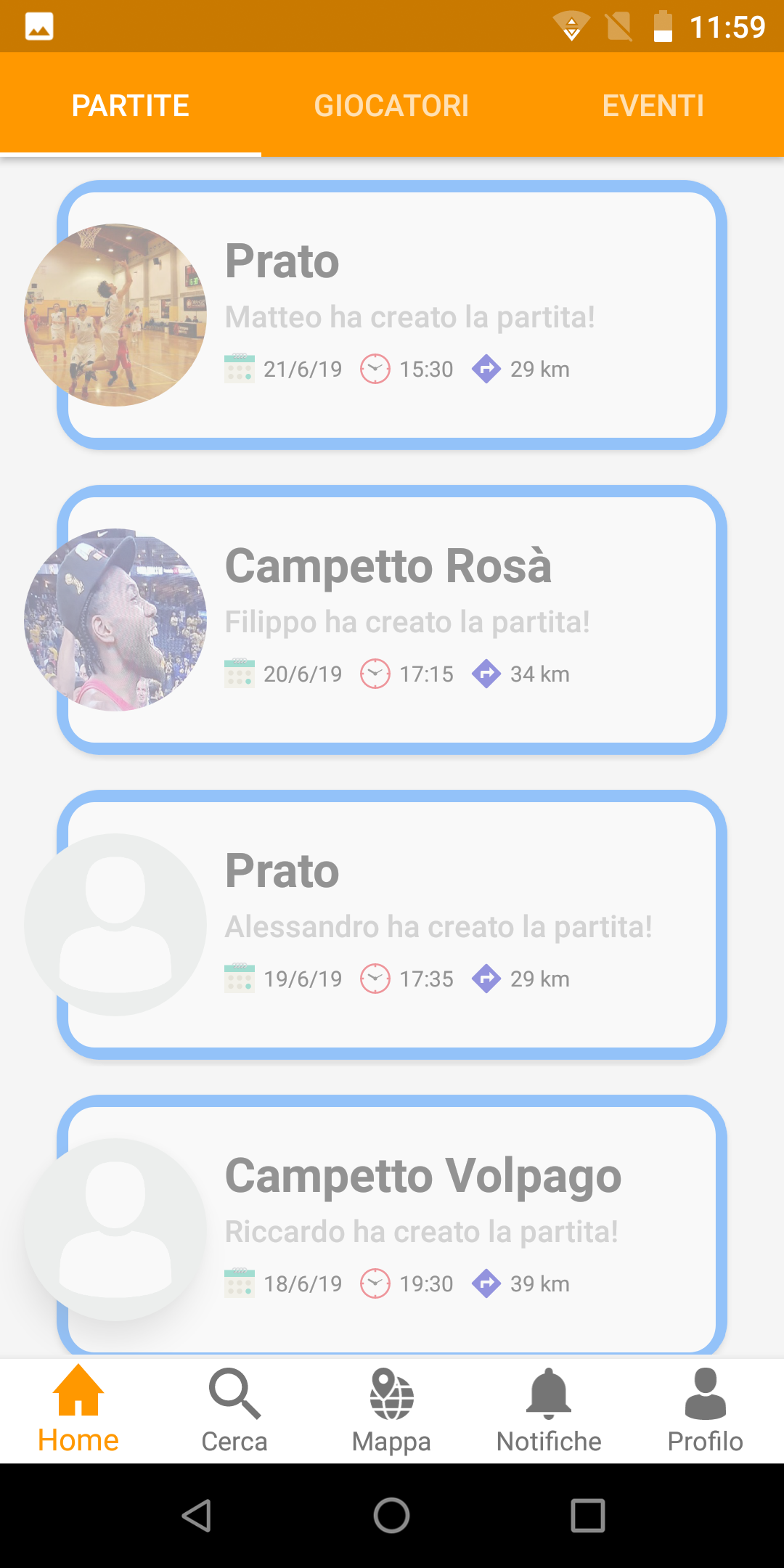This screenshot has height=1568, width=784.
Task: Open the Notifiche bell tab
Action: pos(549,1410)
